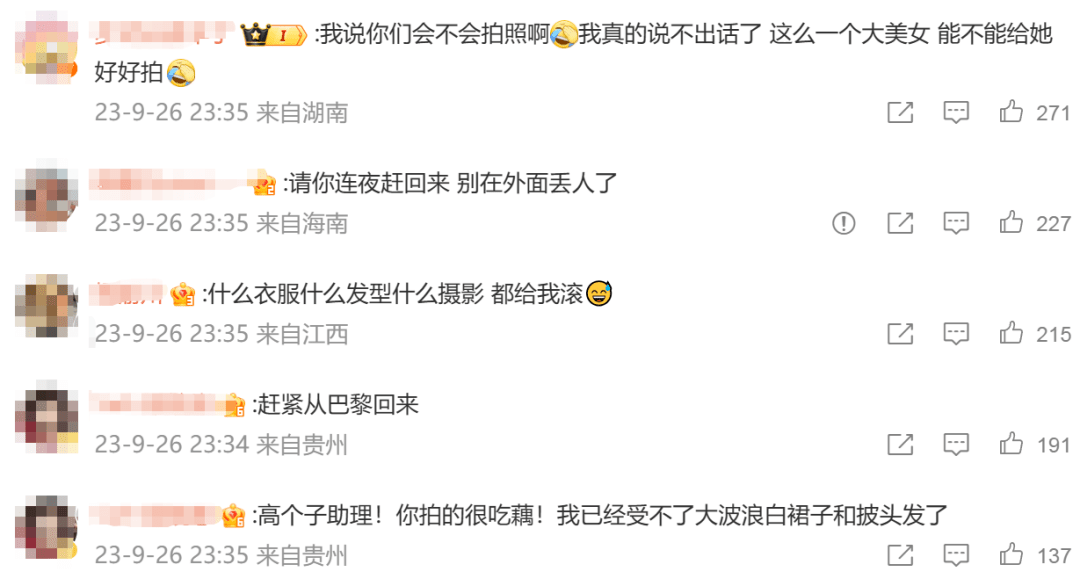This screenshot has width=1080, height=579.
Task: Share the comment from 湖南
Action: coord(900,112)
